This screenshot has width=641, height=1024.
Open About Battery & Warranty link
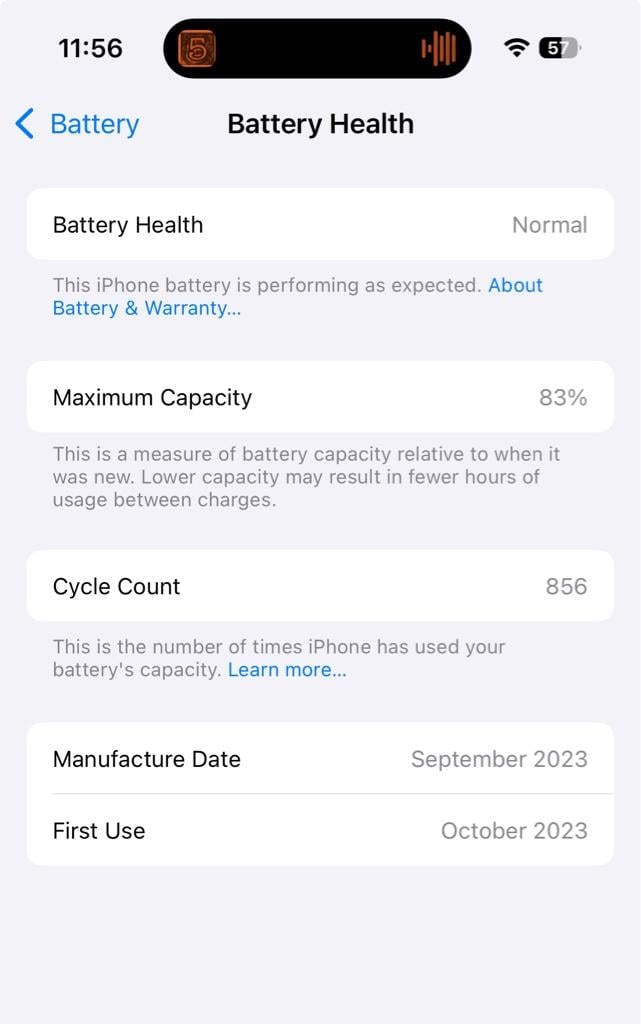click(147, 308)
